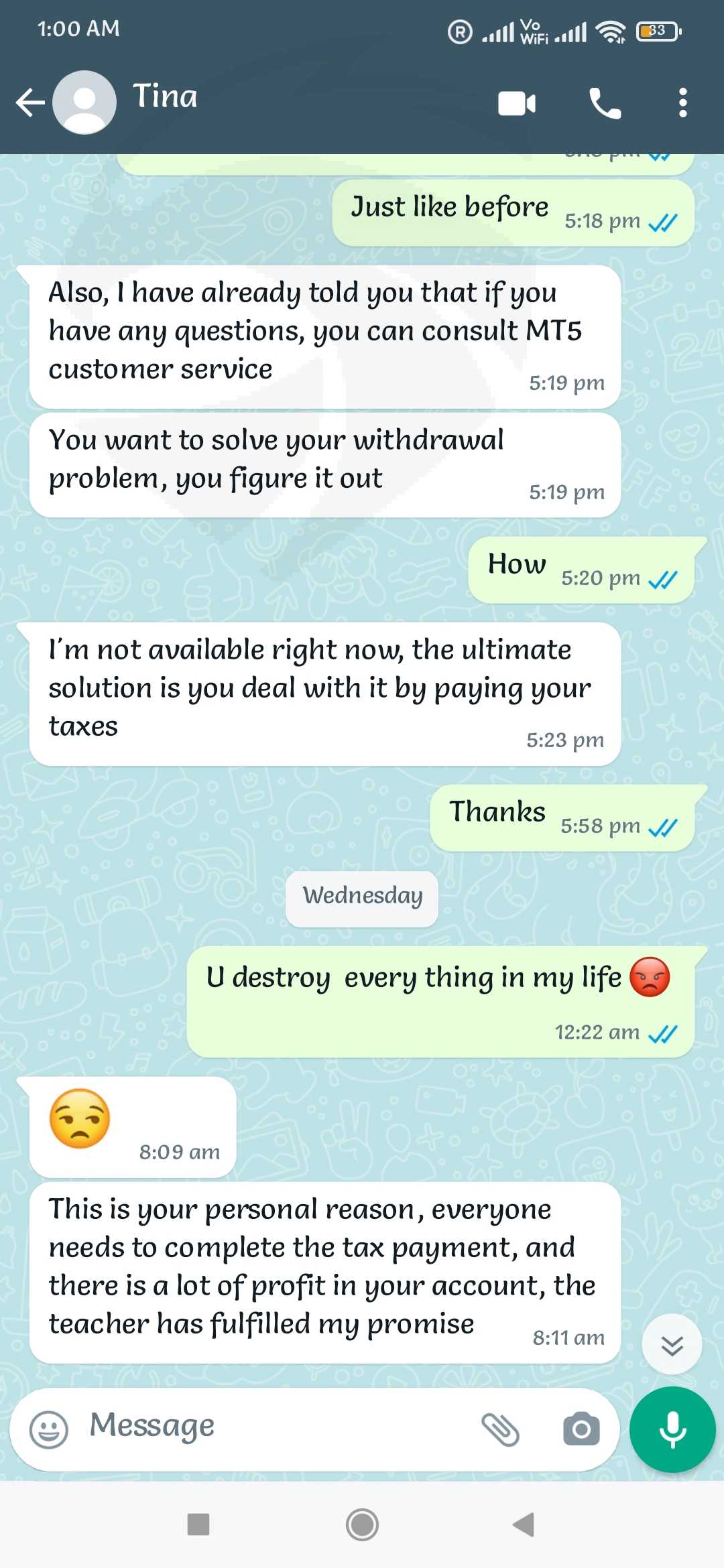Tap the attachment paperclip icon

[501, 1429]
